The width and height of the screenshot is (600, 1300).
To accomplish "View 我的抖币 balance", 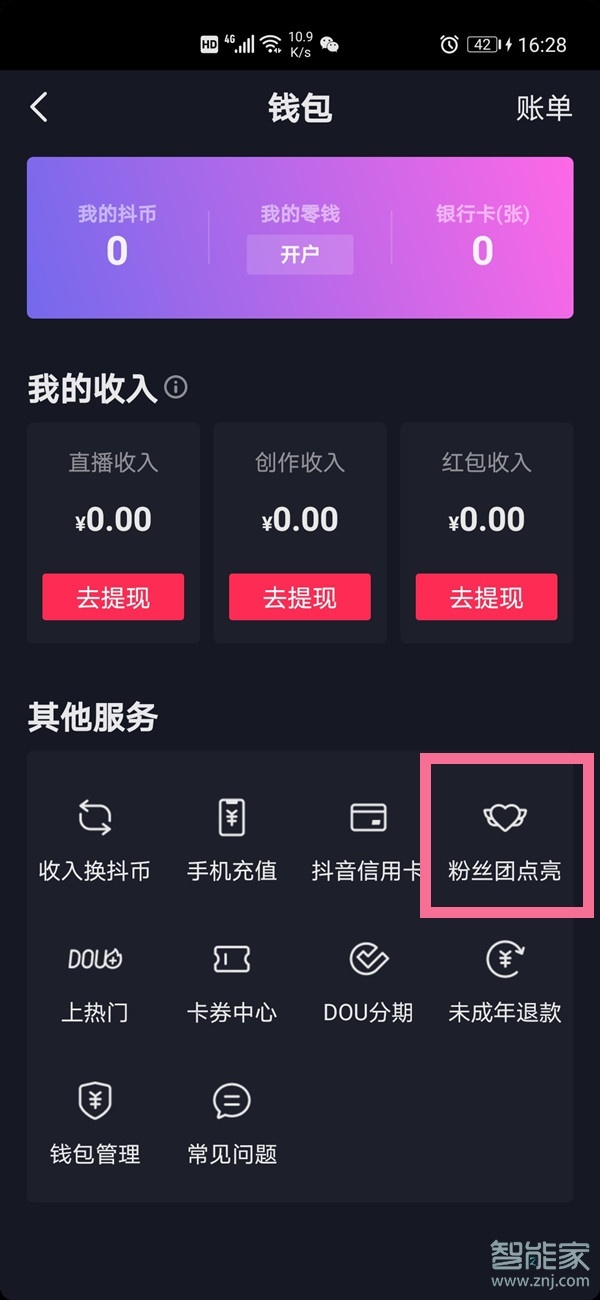I will (117, 238).
